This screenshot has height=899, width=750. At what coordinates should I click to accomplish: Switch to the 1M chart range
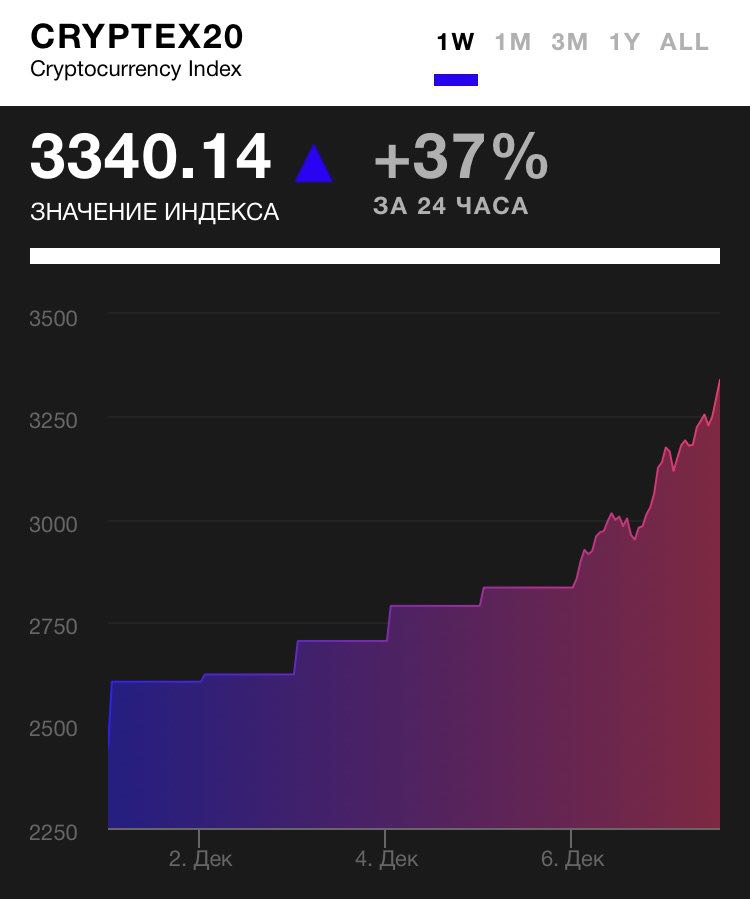[513, 43]
